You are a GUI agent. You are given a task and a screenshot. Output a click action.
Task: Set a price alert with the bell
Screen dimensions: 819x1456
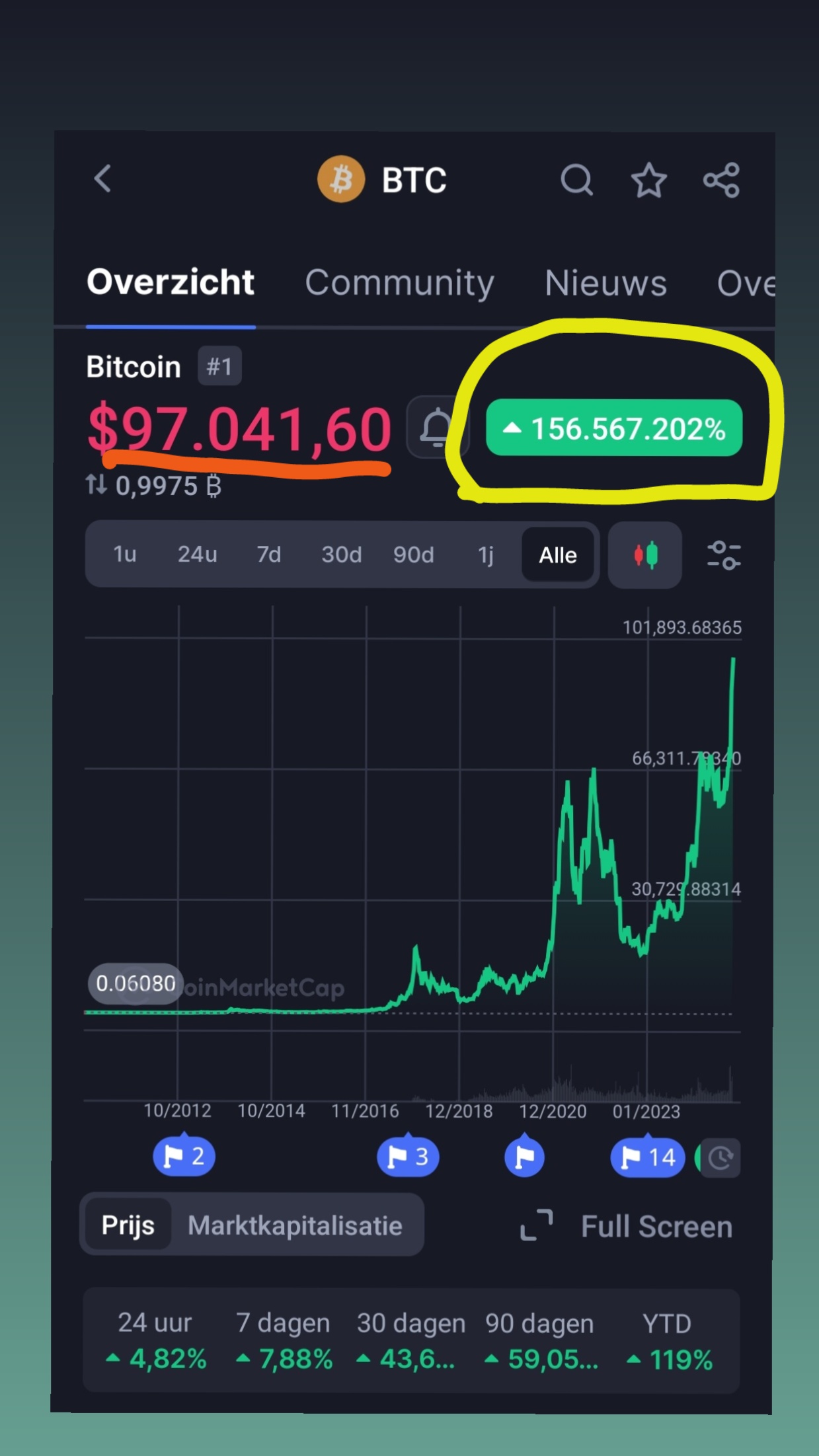[437, 428]
